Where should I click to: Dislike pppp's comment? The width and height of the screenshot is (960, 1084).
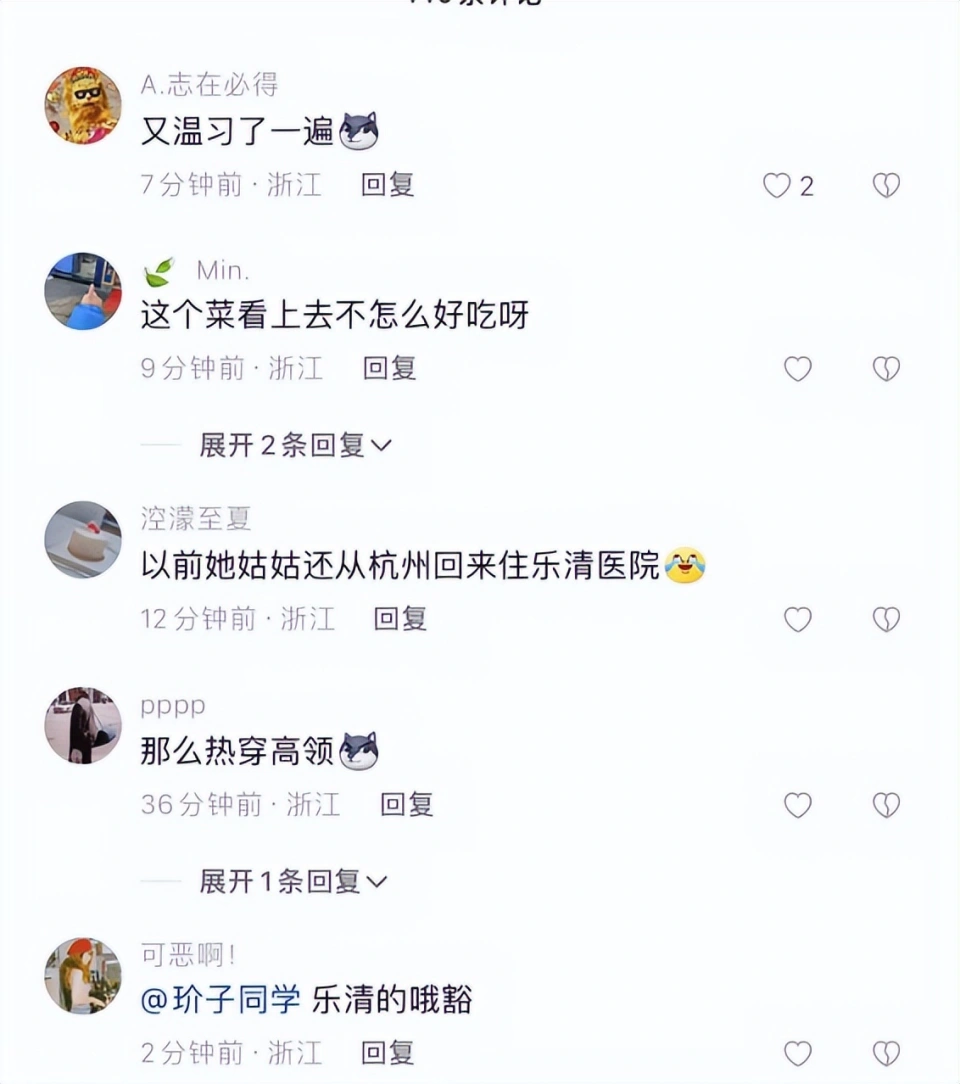[886, 805]
